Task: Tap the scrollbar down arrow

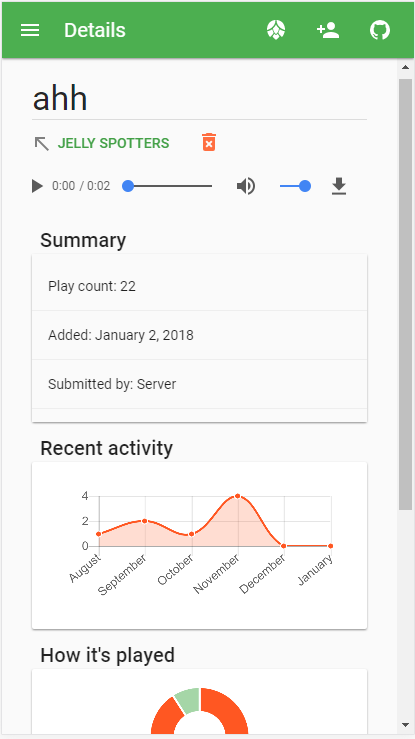Action: tap(405, 724)
